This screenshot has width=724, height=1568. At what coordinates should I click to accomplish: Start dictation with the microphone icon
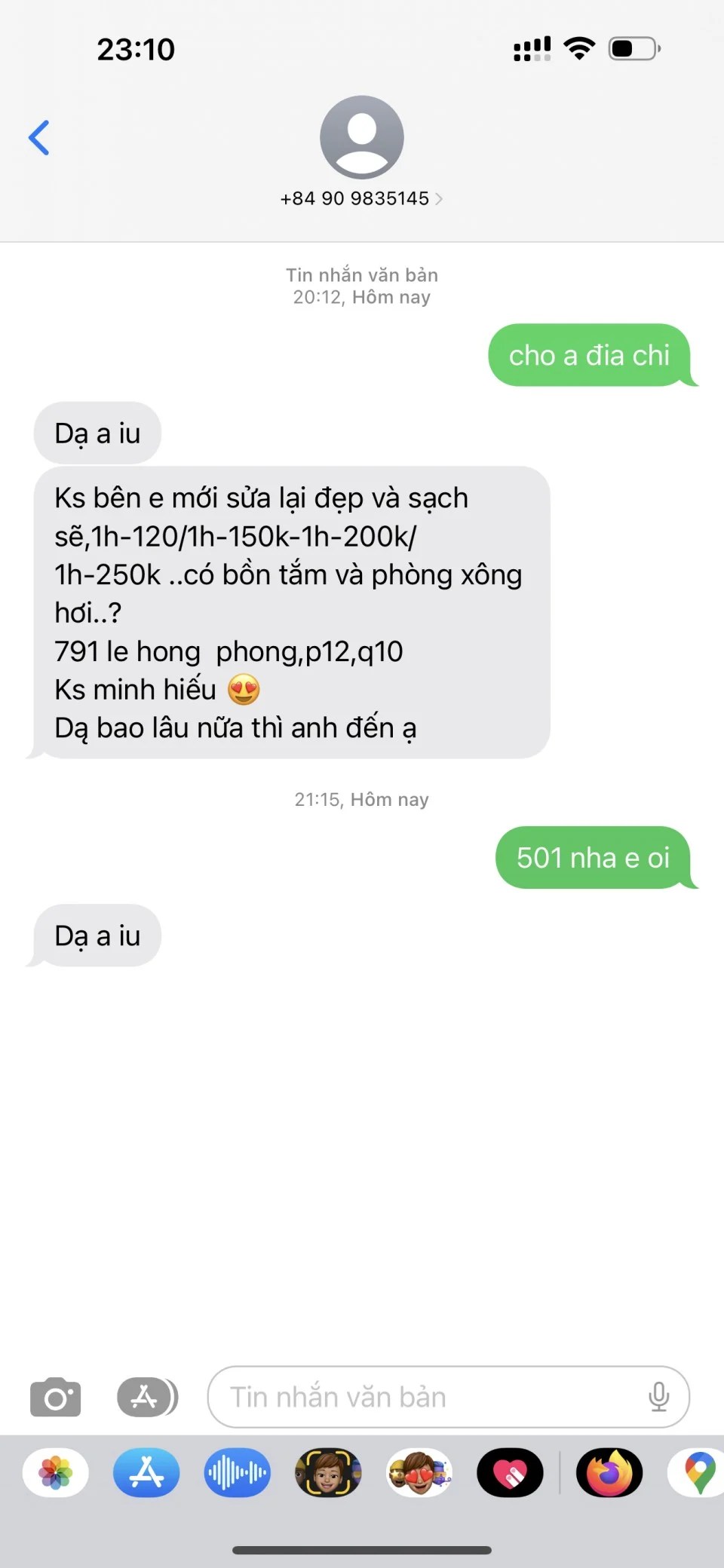pyautogui.click(x=658, y=1397)
